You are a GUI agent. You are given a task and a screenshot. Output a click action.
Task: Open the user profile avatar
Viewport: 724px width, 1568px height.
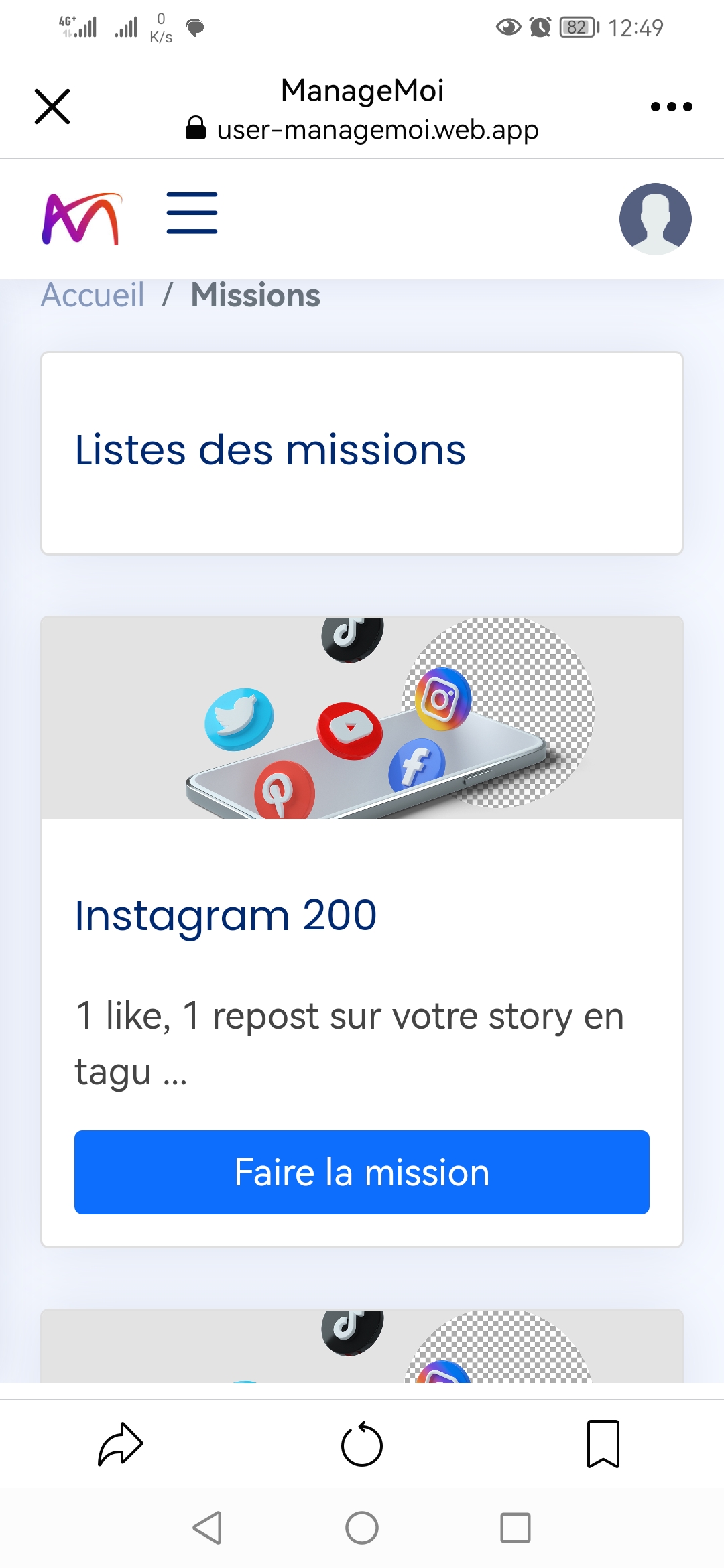[655, 218]
